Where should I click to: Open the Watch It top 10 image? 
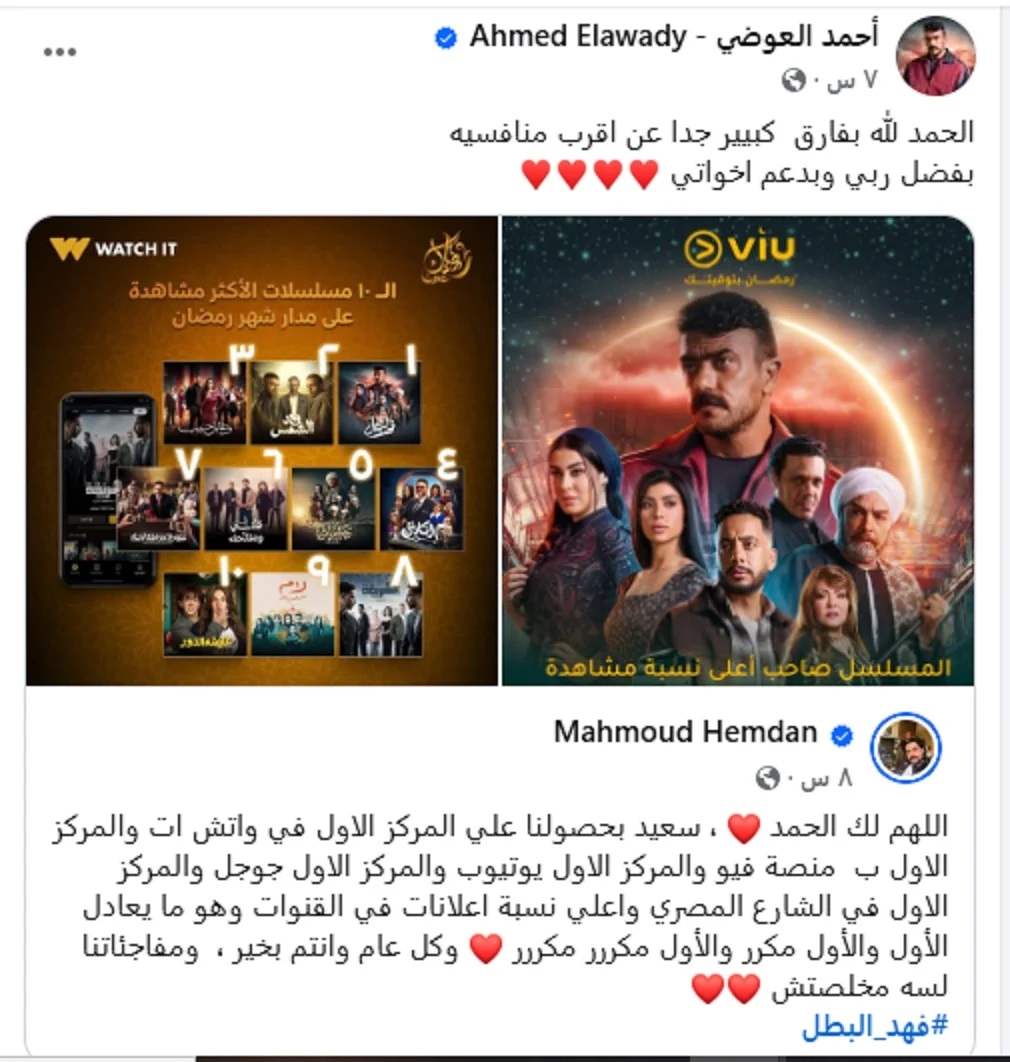pyautogui.click(x=262, y=450)
